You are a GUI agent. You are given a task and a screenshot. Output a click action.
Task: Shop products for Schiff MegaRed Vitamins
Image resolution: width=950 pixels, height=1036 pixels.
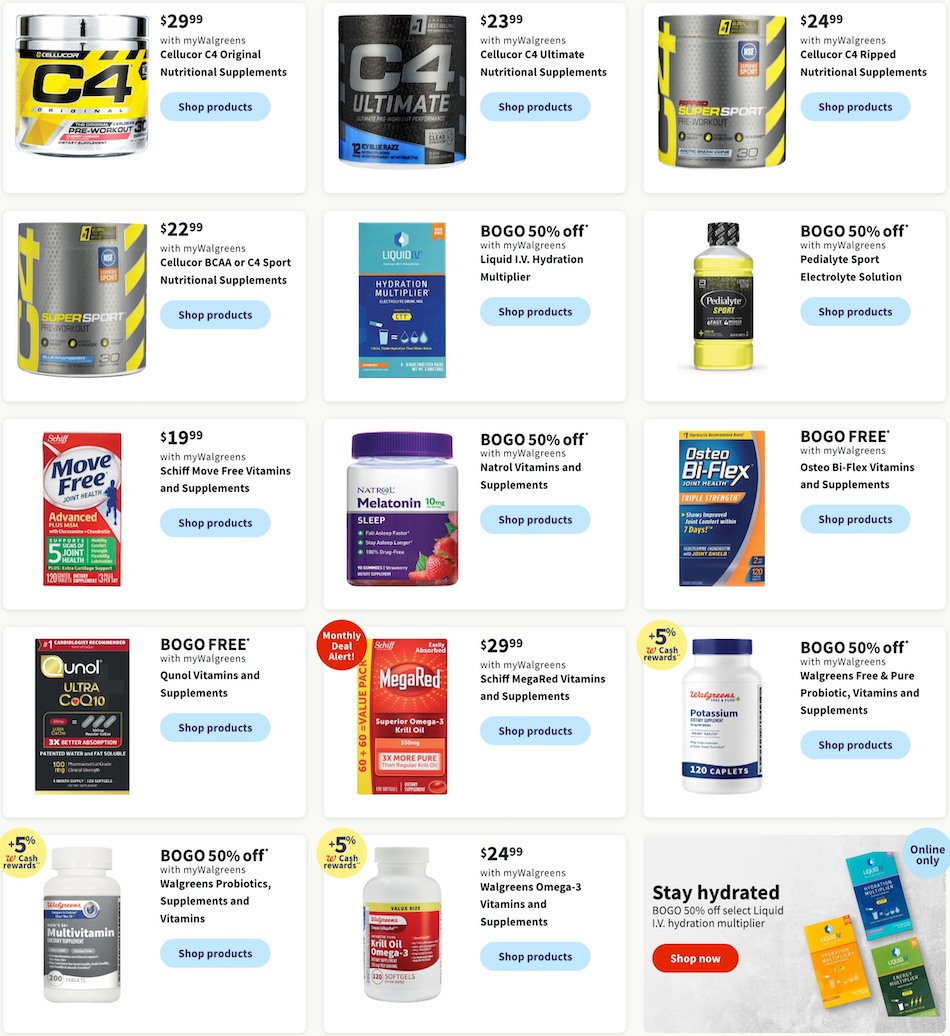pyautogui.click(x=535, y=731)
